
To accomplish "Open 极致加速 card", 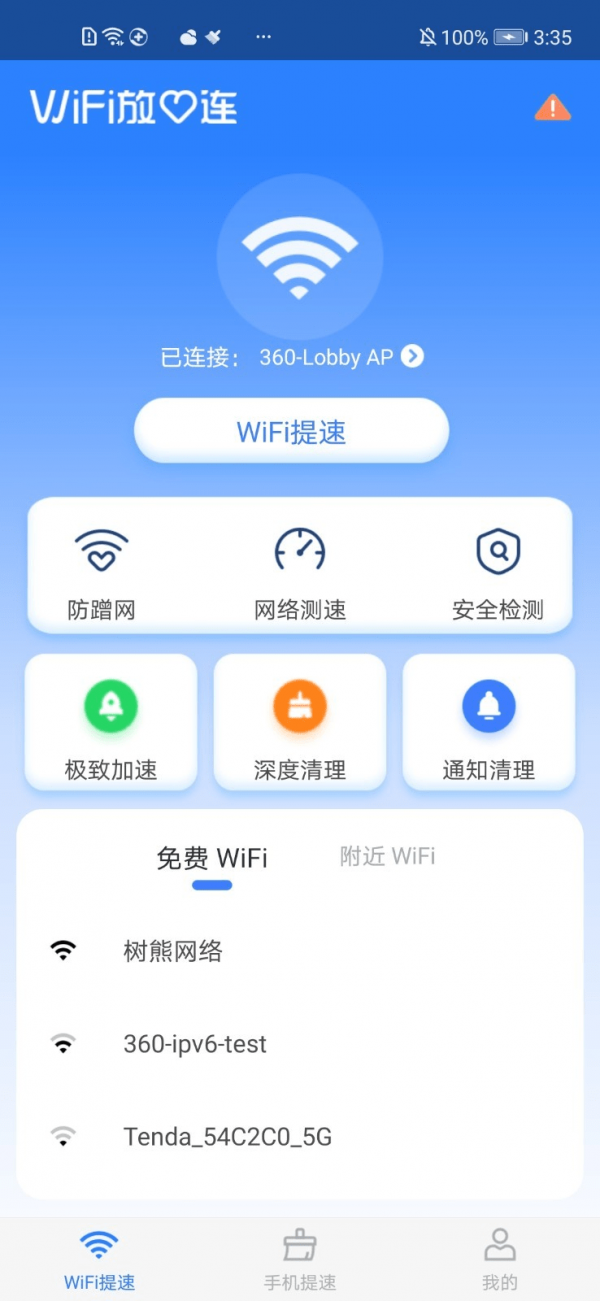I will [x=111, y=722].
